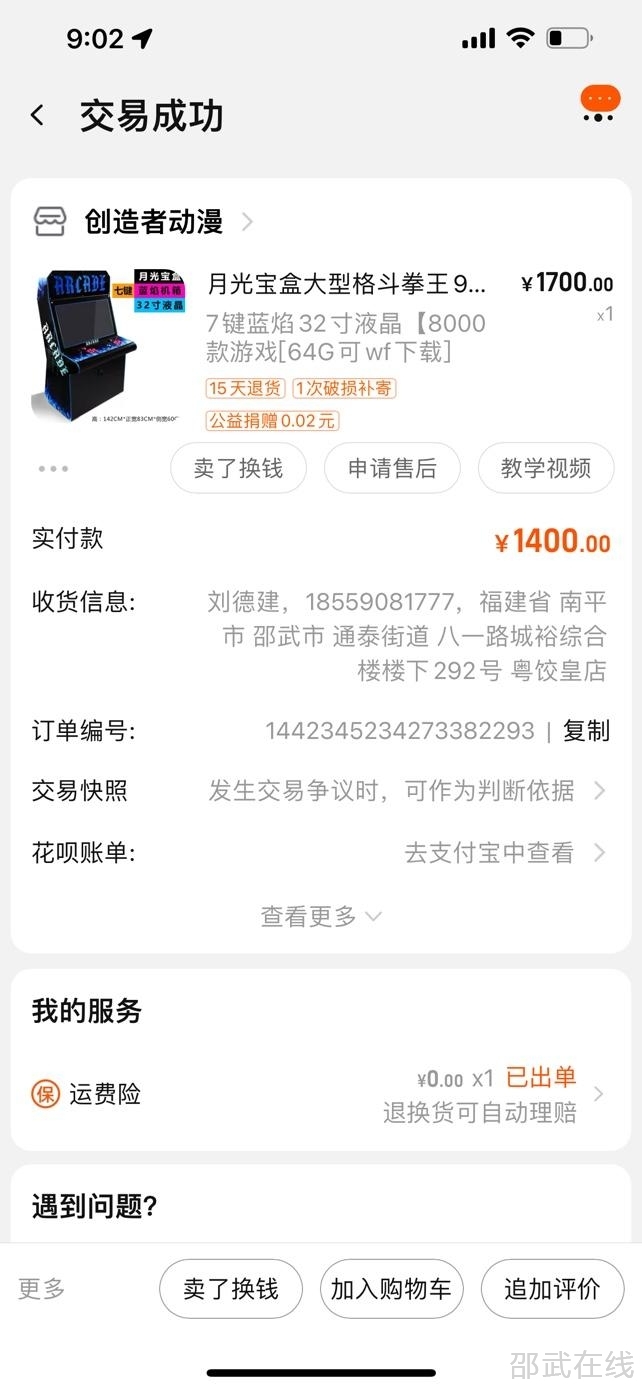Tap 卖了换钱 in the bottom bar
642x1389 pixels.
coord(231,1289)
